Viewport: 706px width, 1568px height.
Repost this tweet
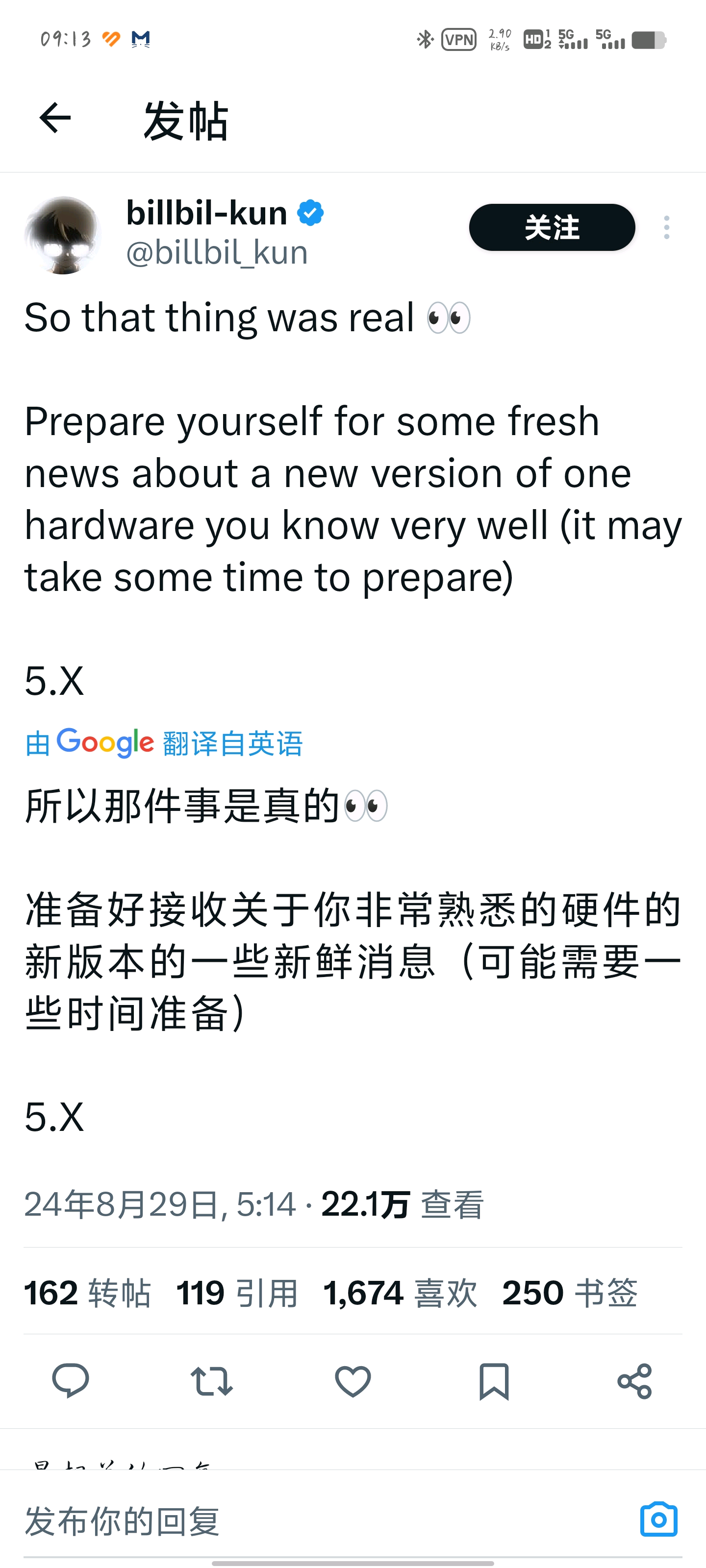[x=211, y=1380]
